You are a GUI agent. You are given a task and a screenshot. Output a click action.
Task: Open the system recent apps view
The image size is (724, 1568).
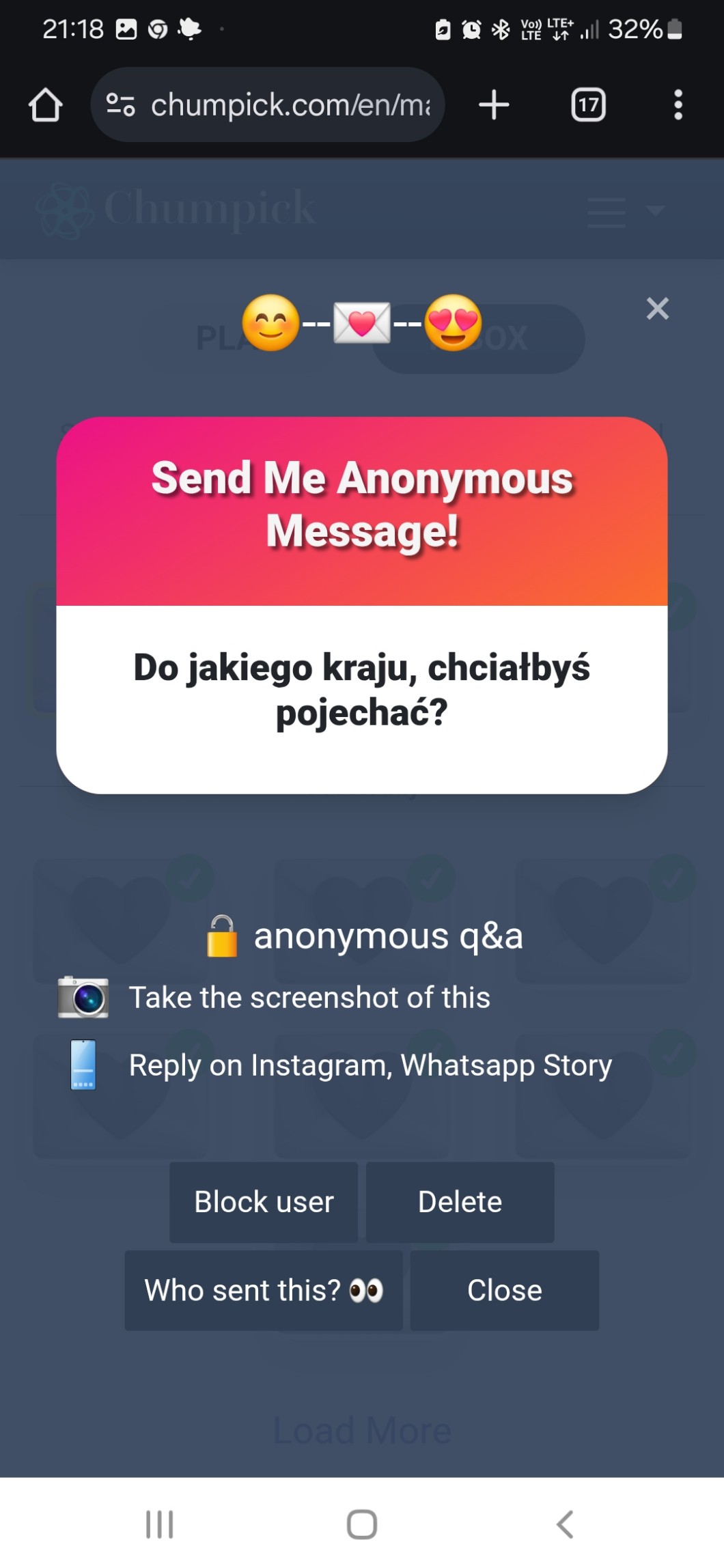coord(160,1524)
